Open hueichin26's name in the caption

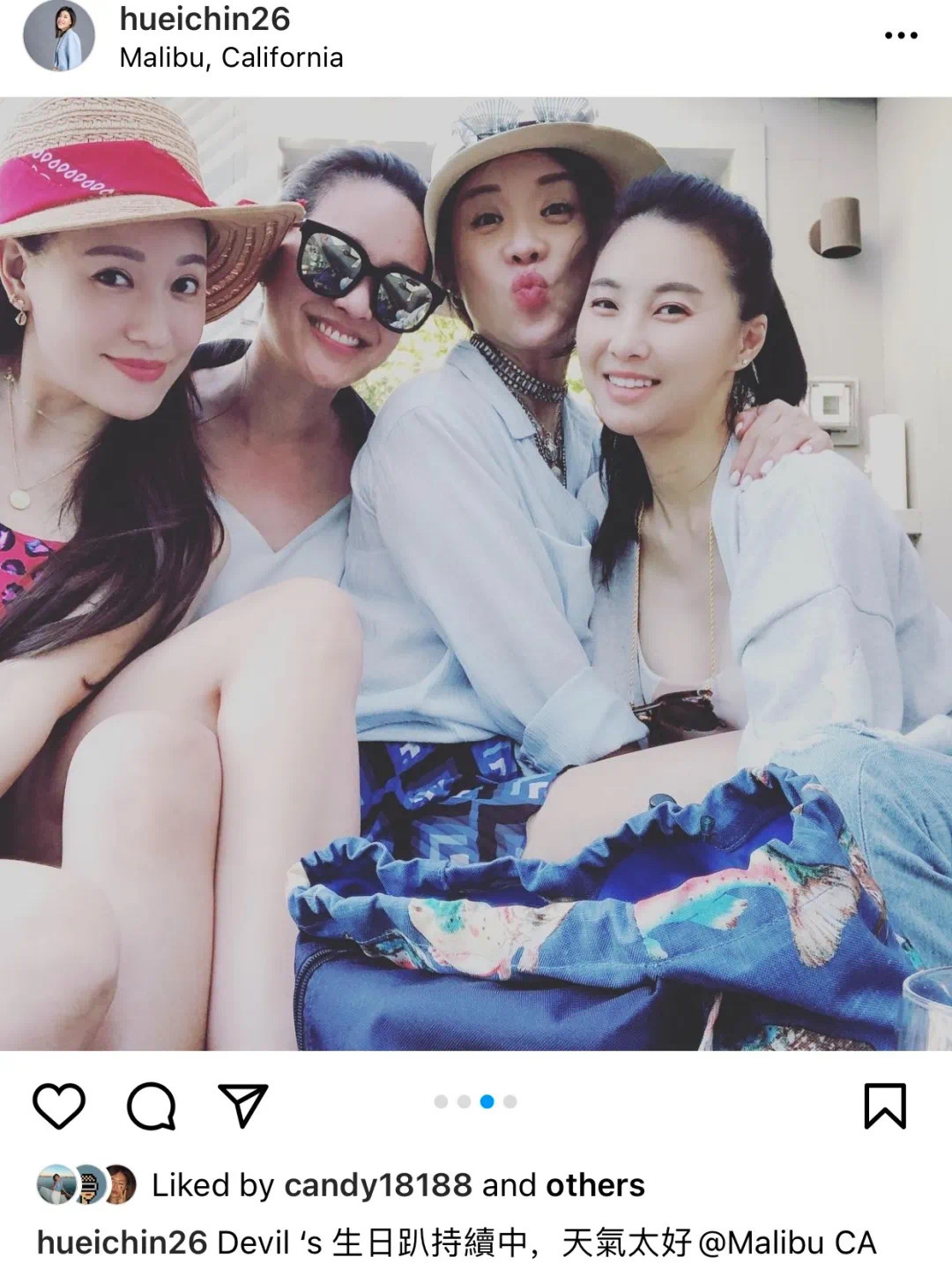tap(122, 1243)
